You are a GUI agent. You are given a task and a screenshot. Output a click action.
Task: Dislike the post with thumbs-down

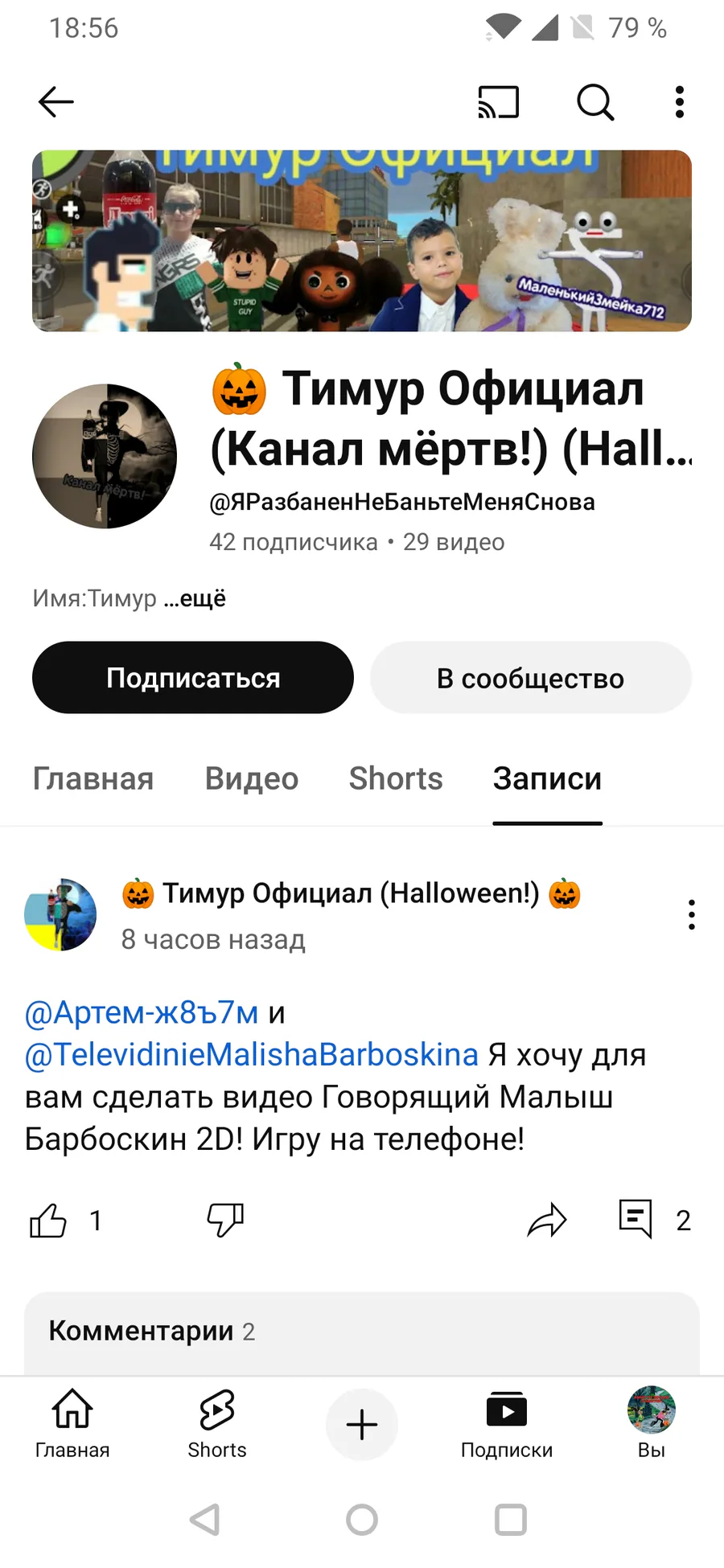pyautogui.click(x=225, y=1221)
